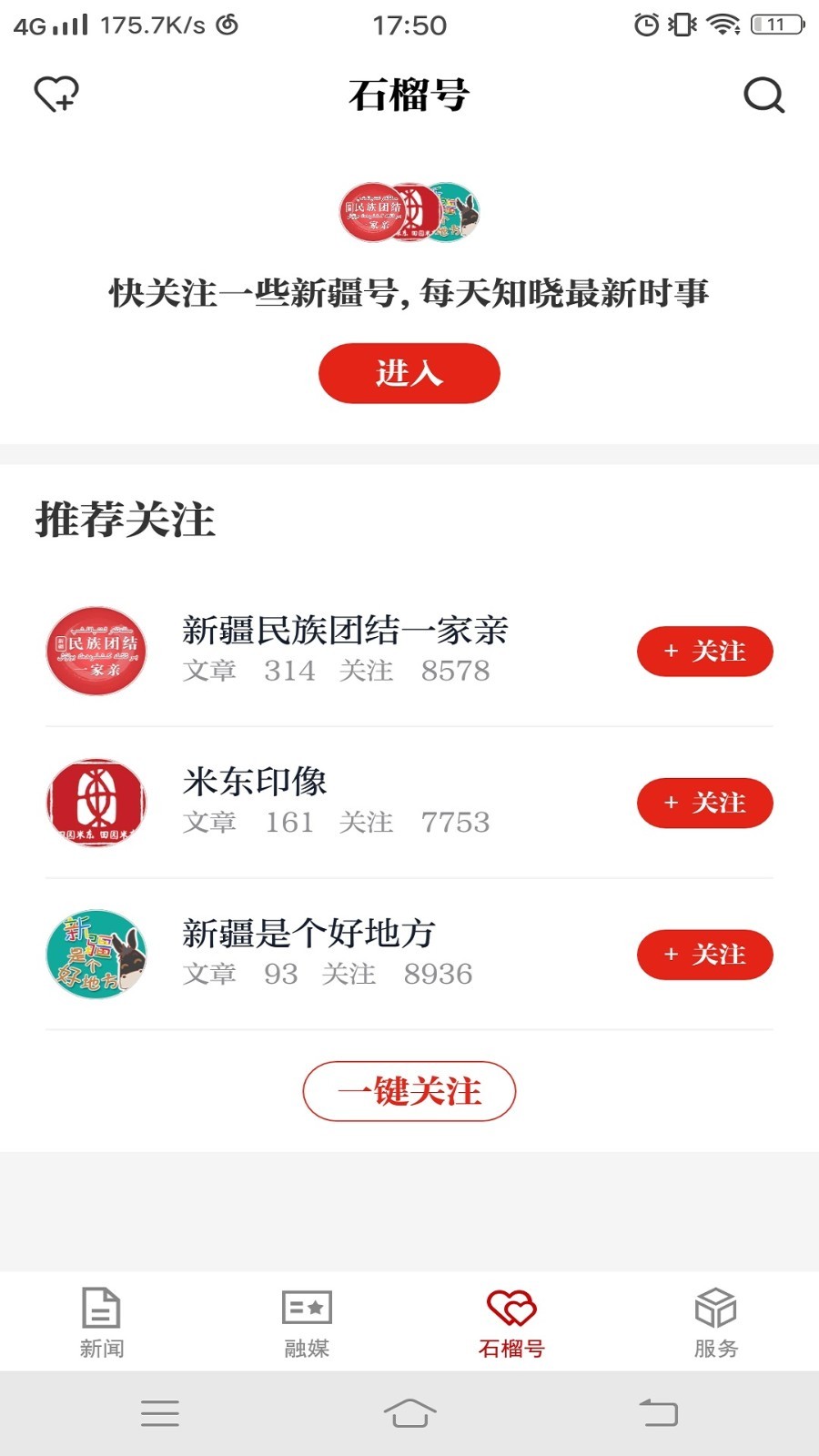
Task: Tap the red 进入 enter button
Action: coord(409,373)
